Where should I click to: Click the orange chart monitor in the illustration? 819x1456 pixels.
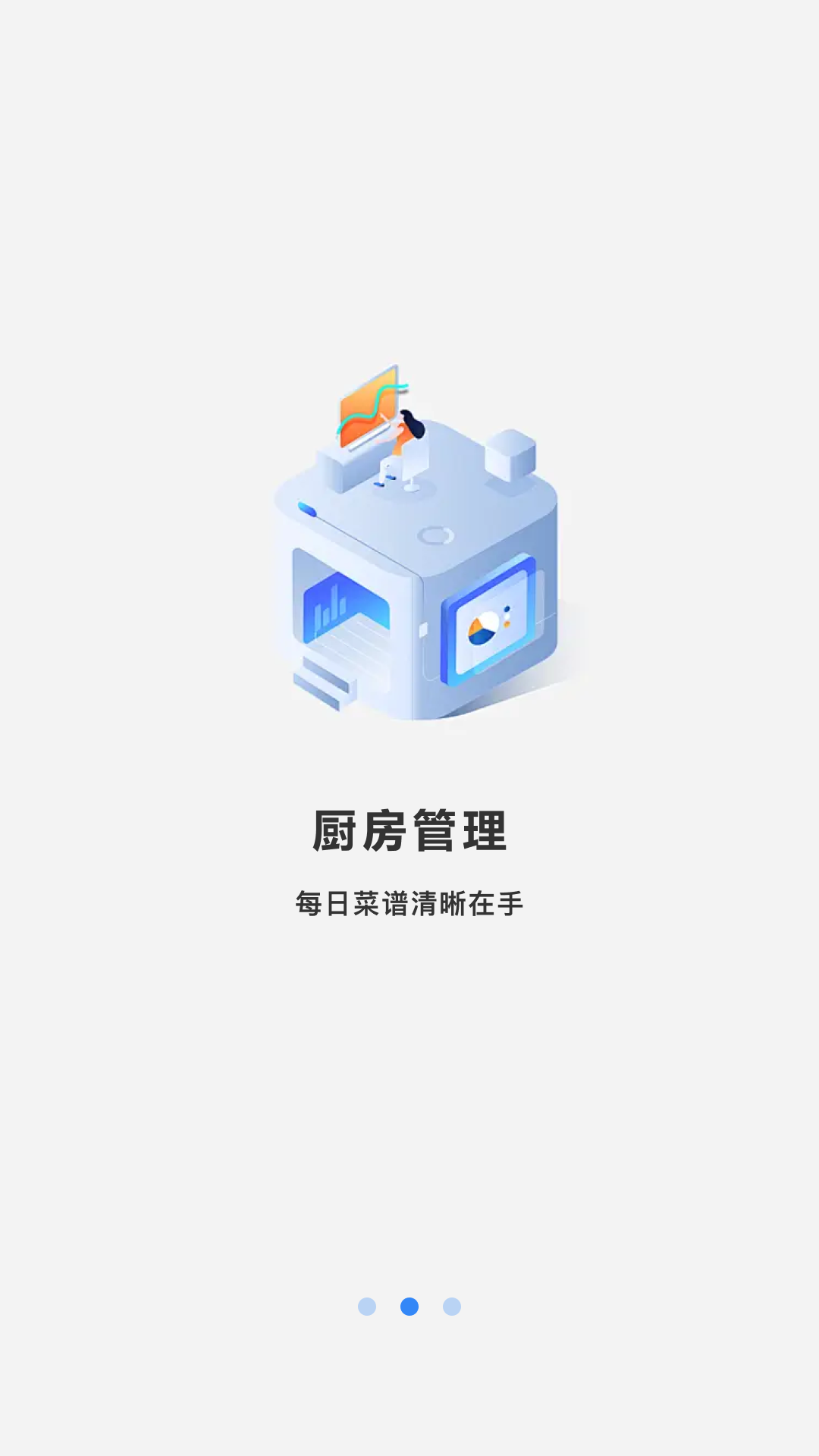pos(369,407)
